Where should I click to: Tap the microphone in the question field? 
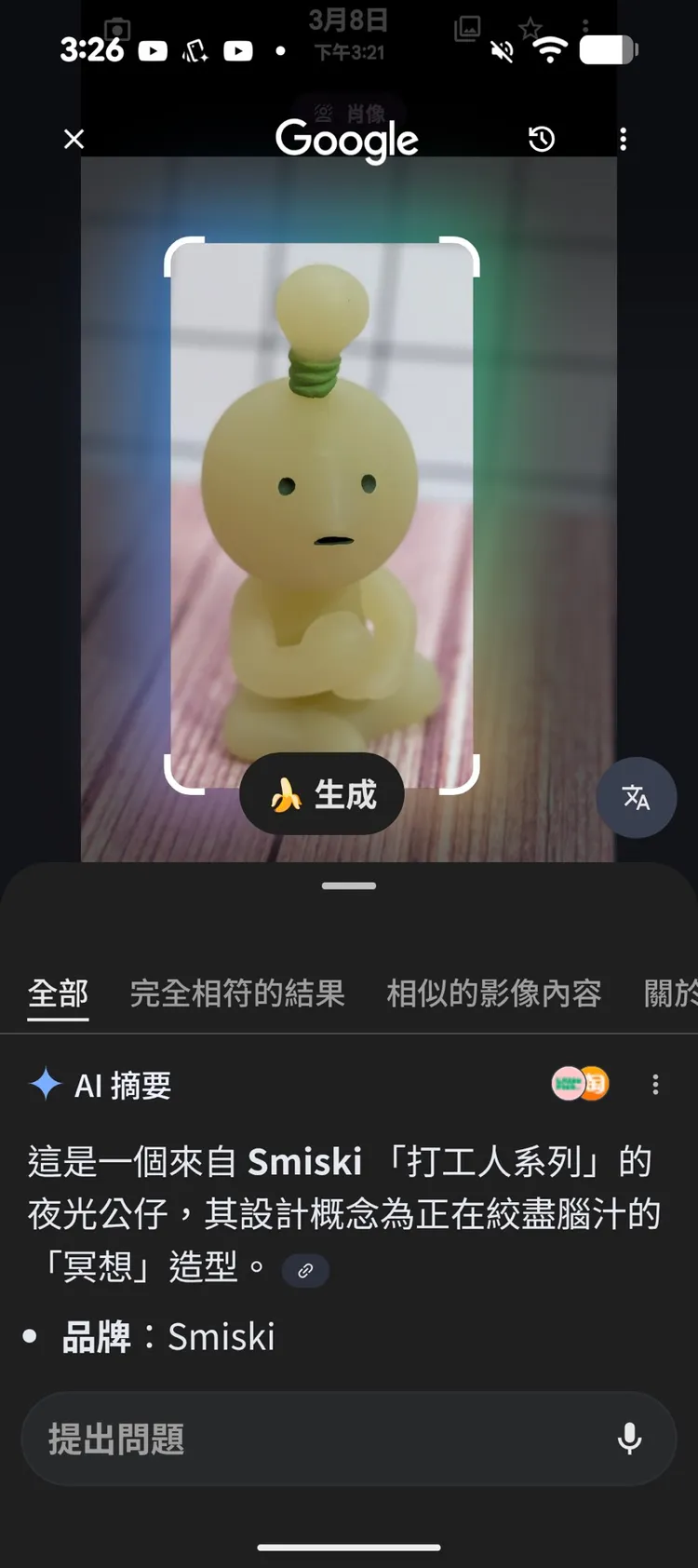tap(629, 1438)
